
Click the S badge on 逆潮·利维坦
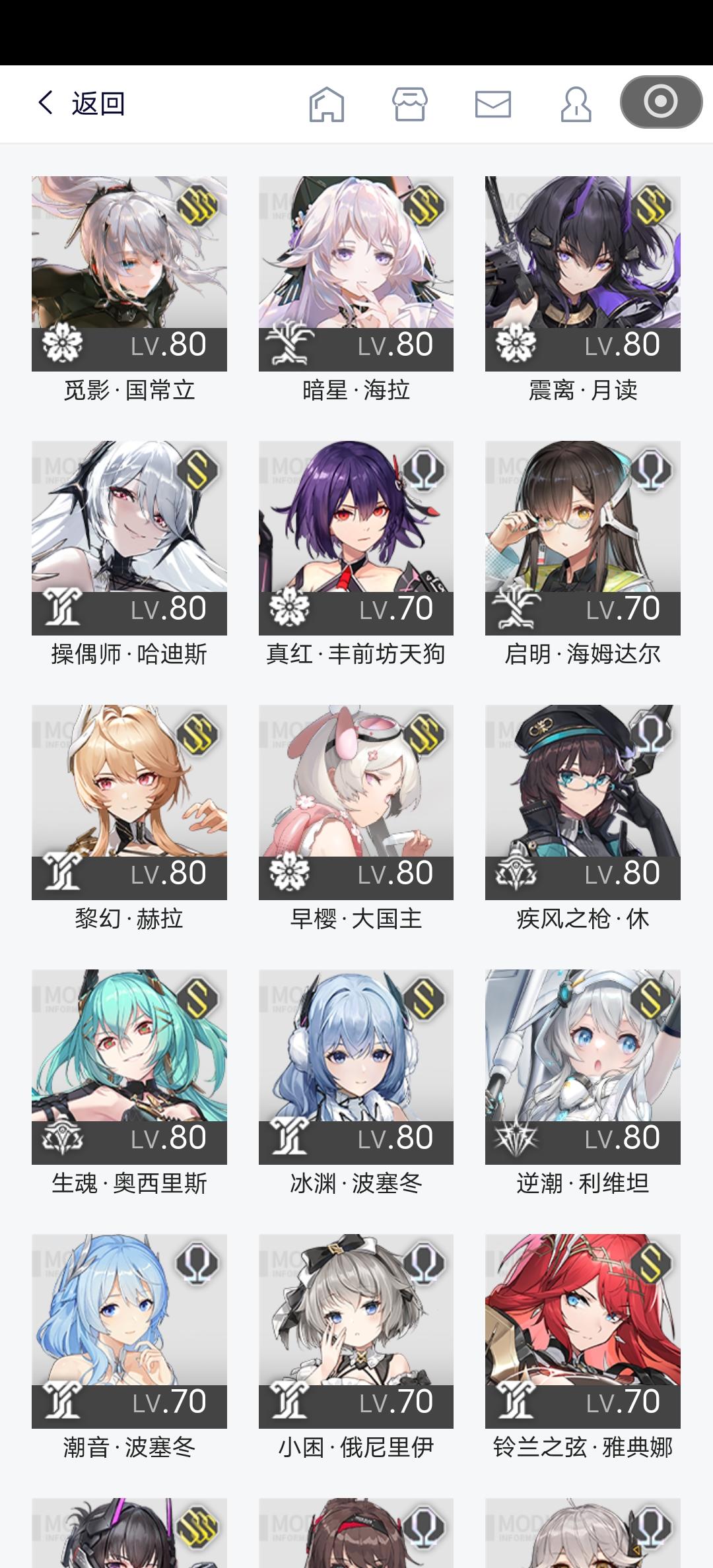click(x=649, y=998)
